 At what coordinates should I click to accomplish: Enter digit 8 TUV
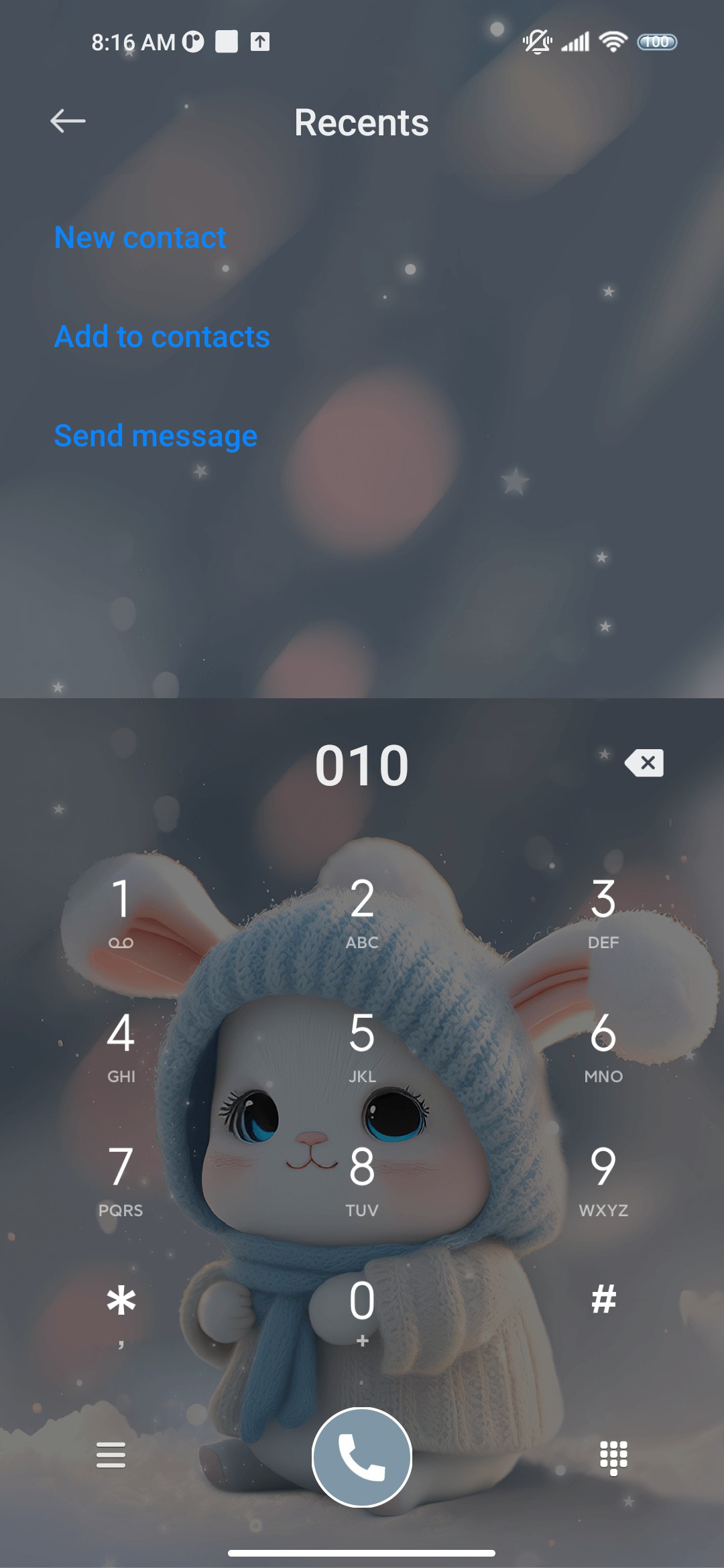[362, 1181]
